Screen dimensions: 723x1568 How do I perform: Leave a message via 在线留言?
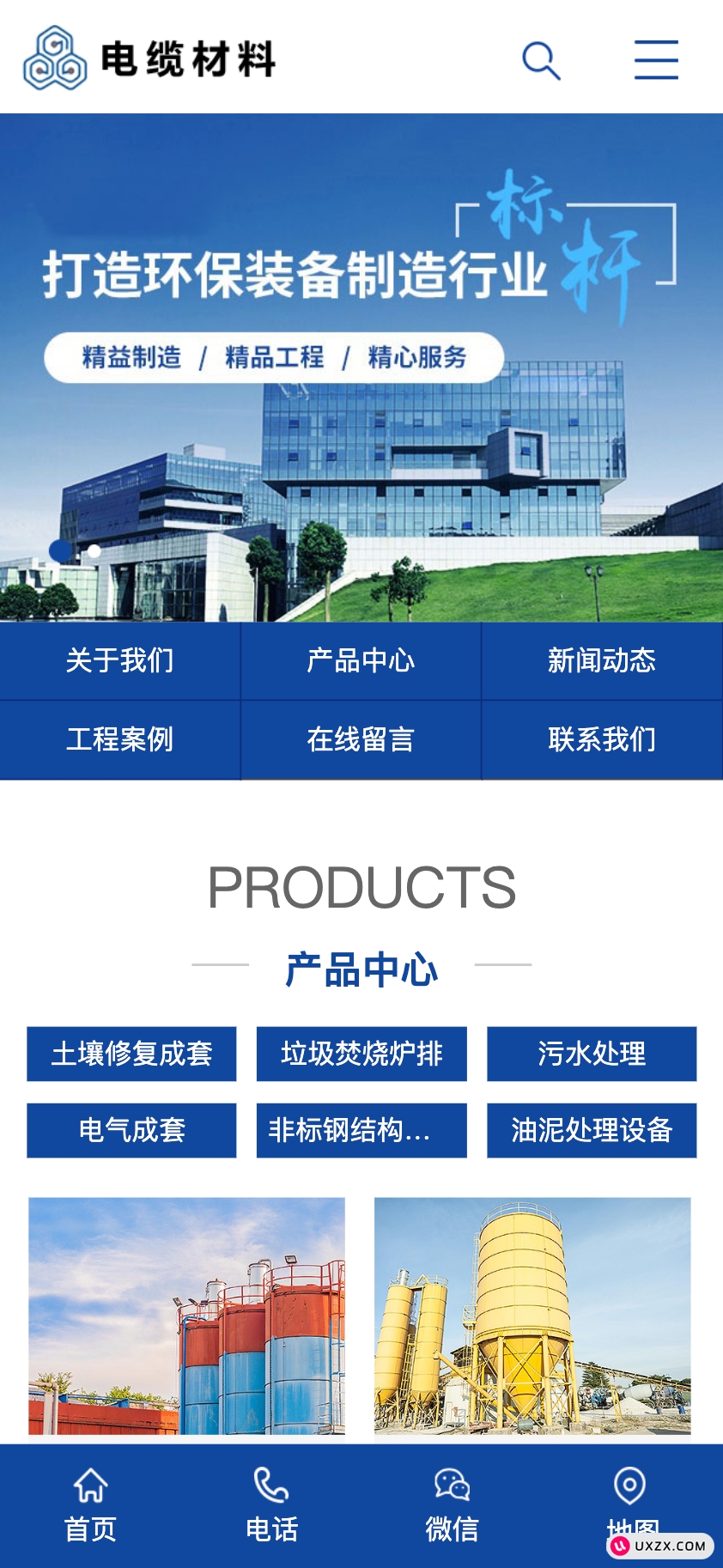click(x=361, y=738)
